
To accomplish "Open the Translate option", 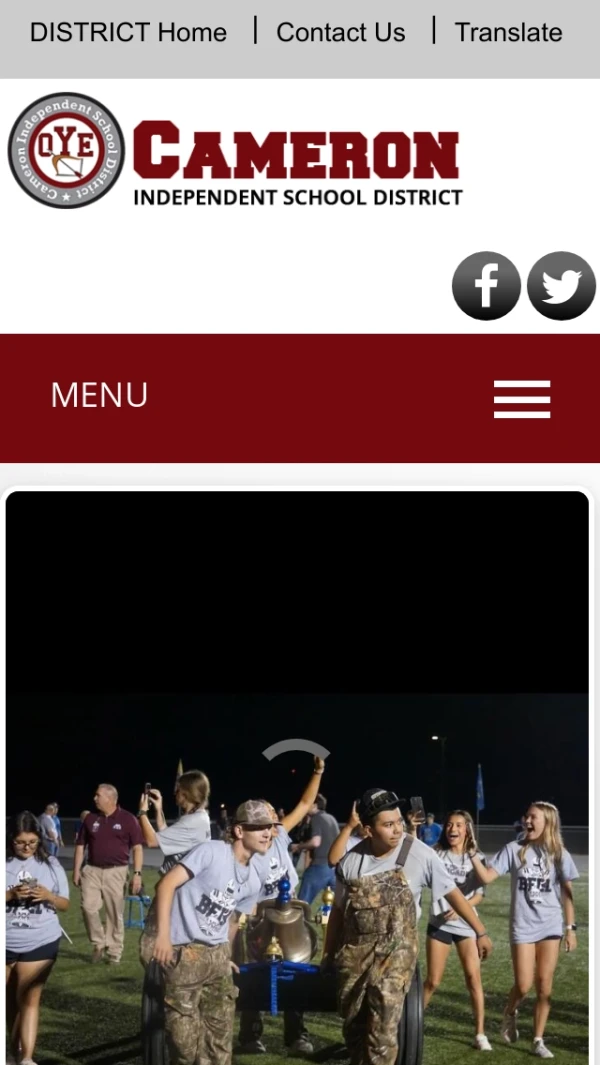I will [x=508, y=32].
